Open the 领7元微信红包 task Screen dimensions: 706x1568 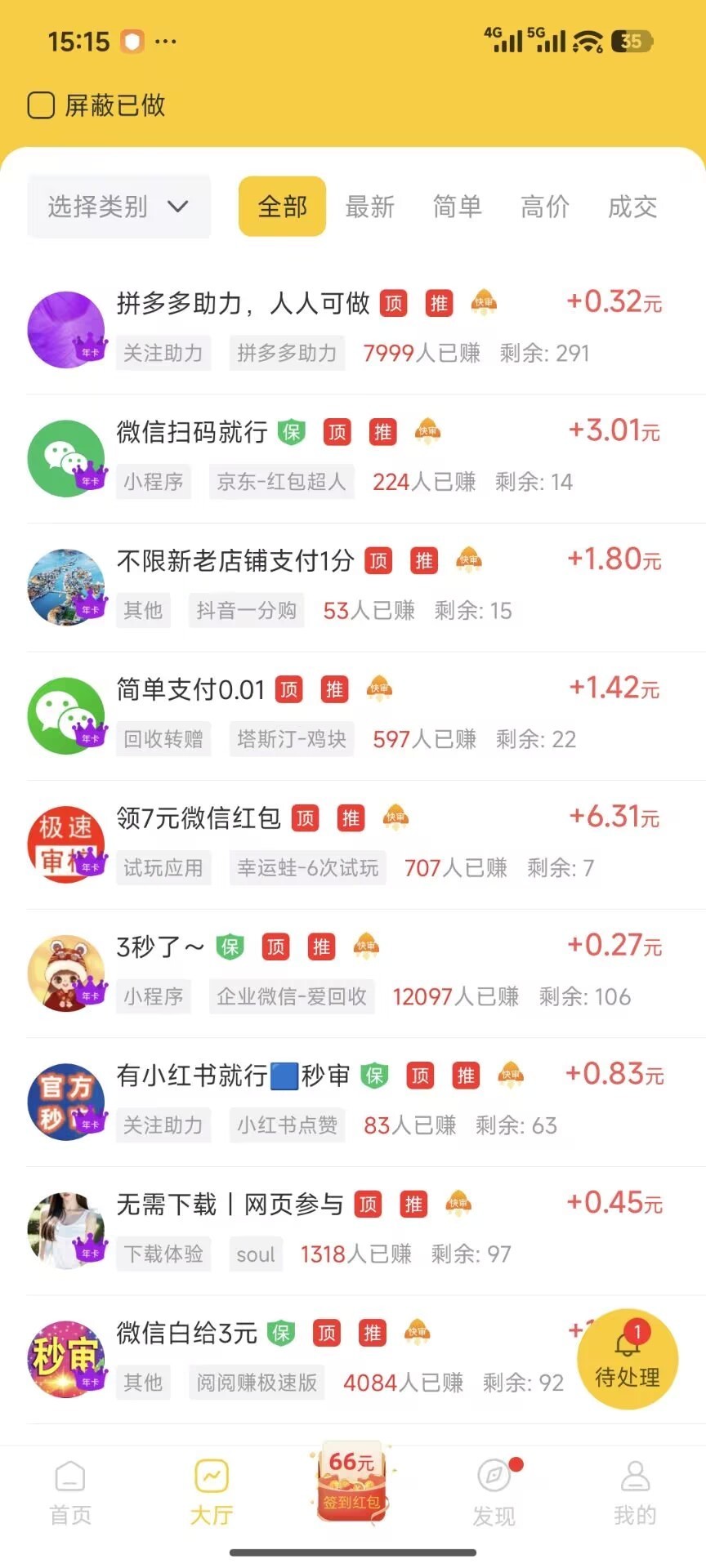[x=198, y=817]
